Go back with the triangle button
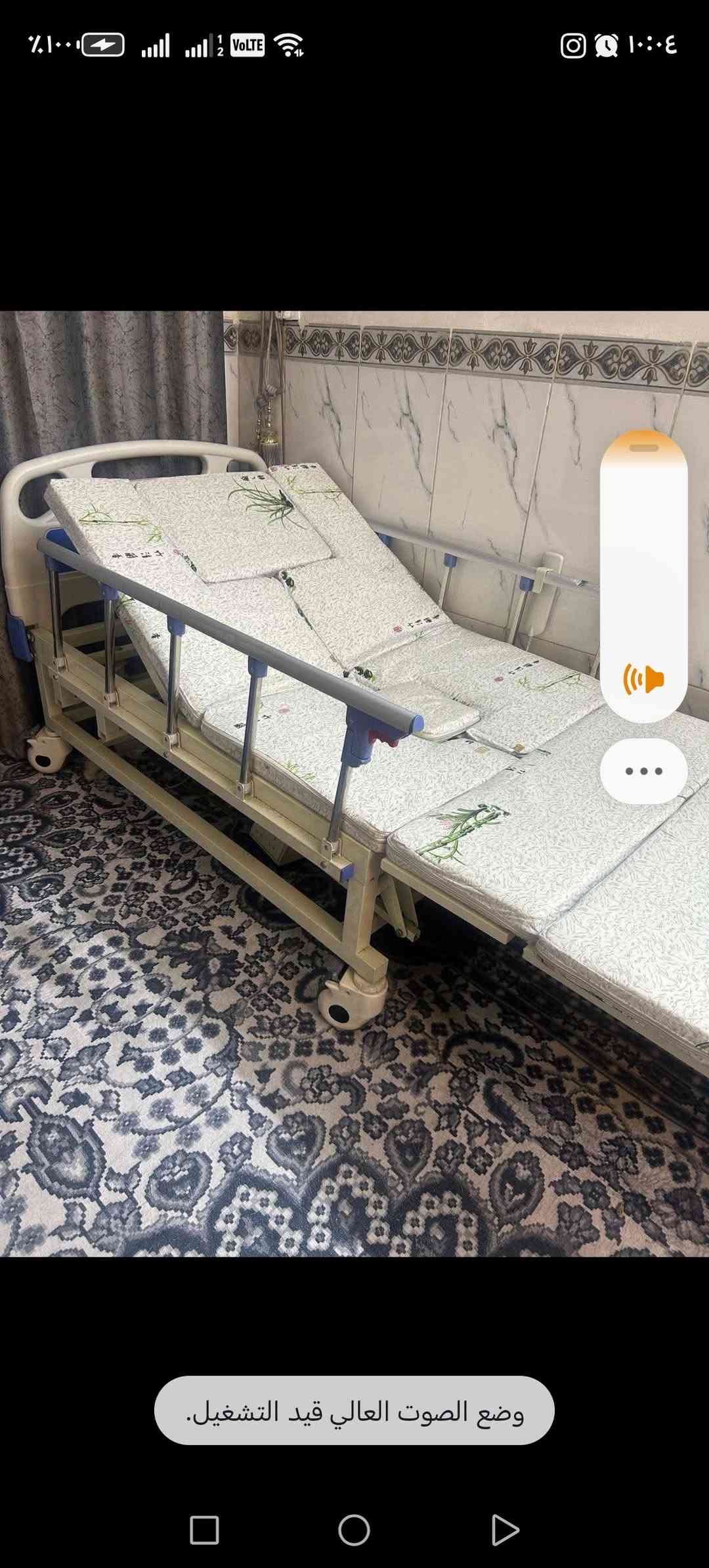This screenshot has width=709, height=1568. click(x=504, y=1530)
